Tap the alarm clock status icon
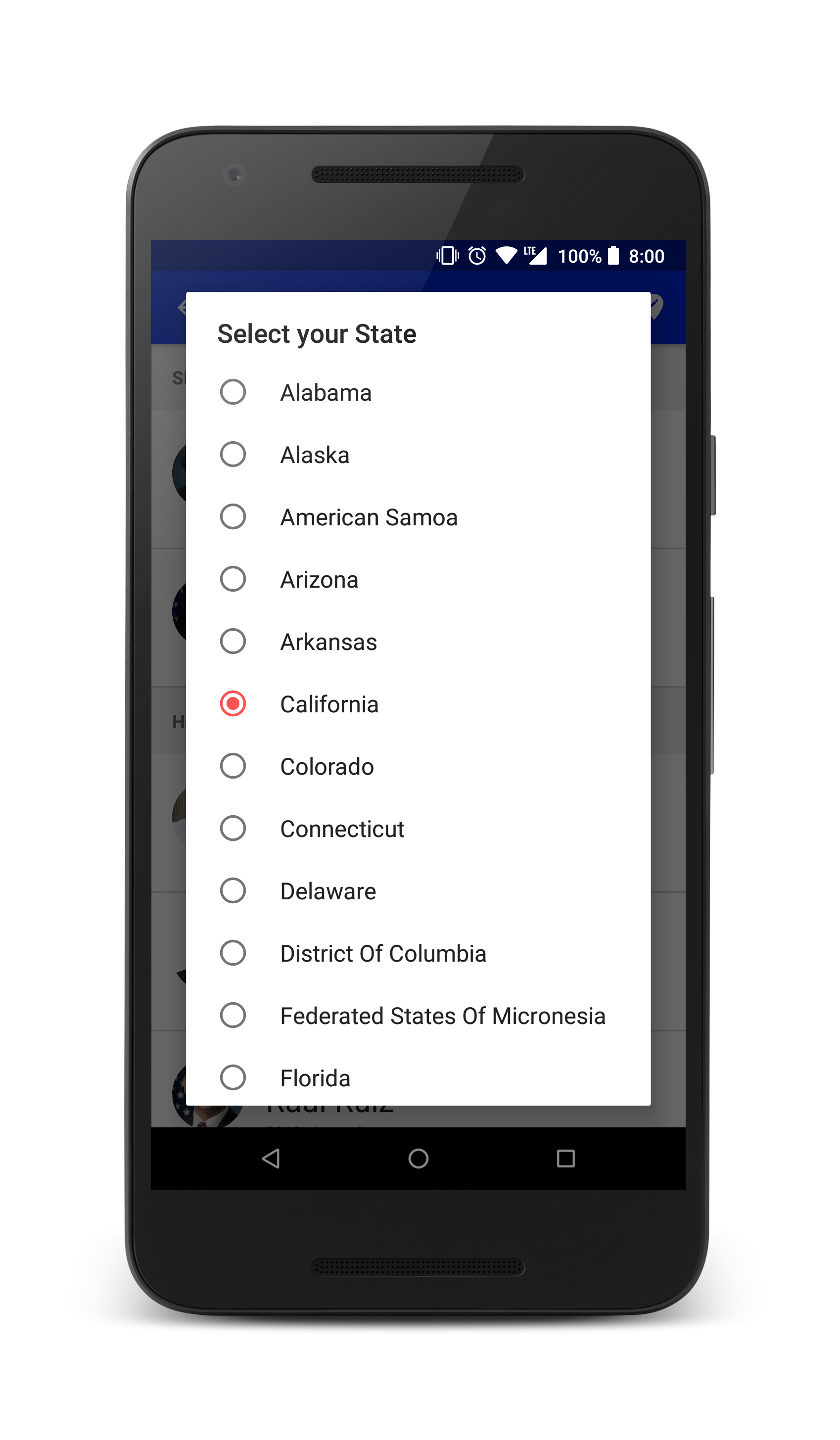The image size is (840, 1440). [476, 255]
